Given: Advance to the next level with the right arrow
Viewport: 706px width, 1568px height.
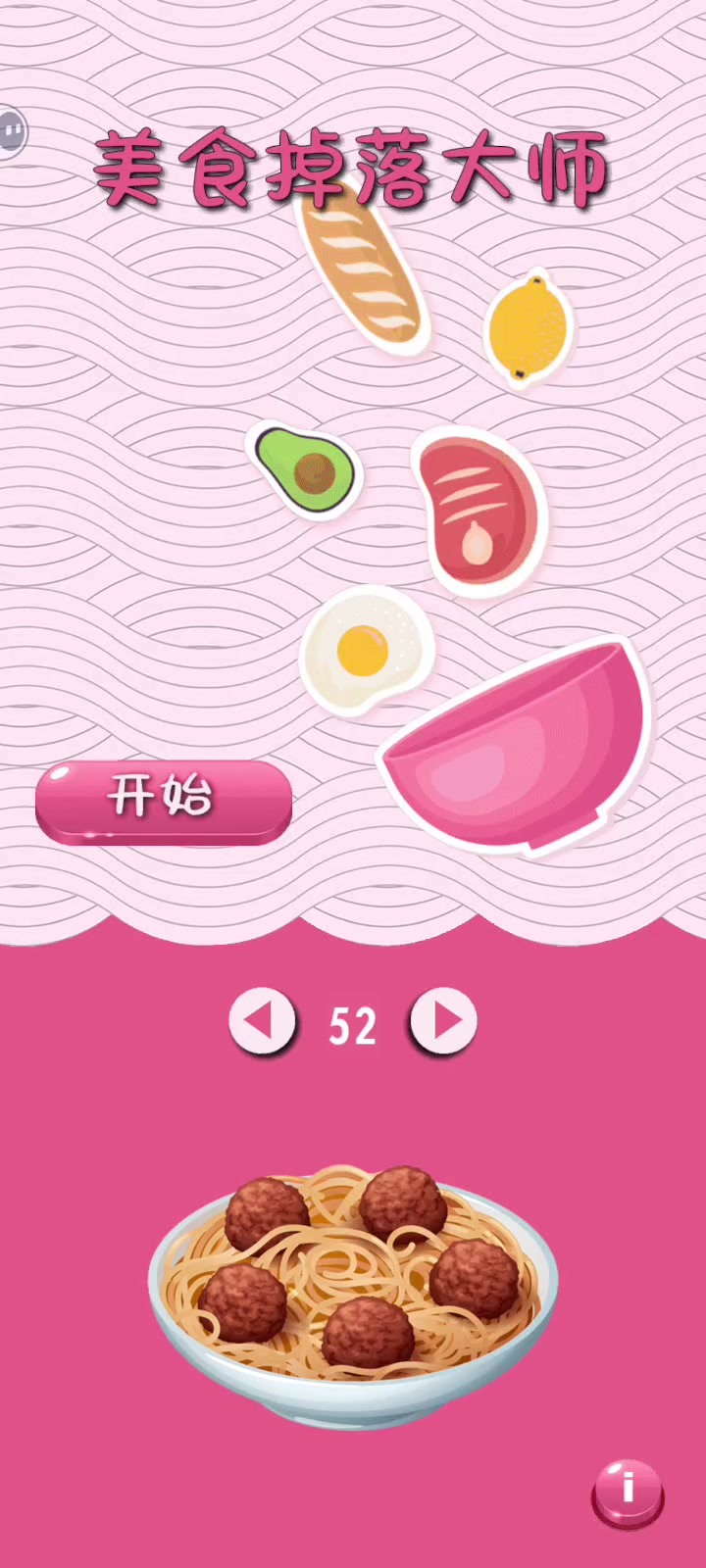Looking at the screenshot, I should 443,1021.
